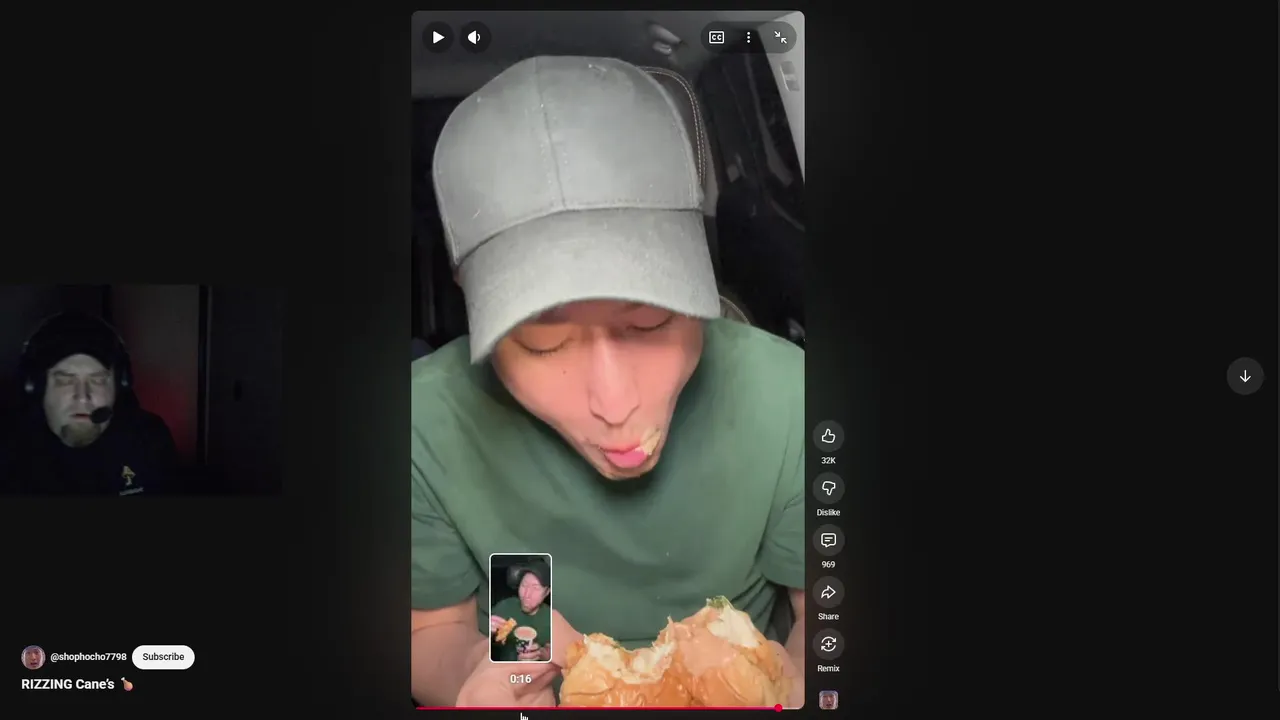Go to the next Short
The height and width of the screenshot is (720, 1280).
coord(1245,376)
